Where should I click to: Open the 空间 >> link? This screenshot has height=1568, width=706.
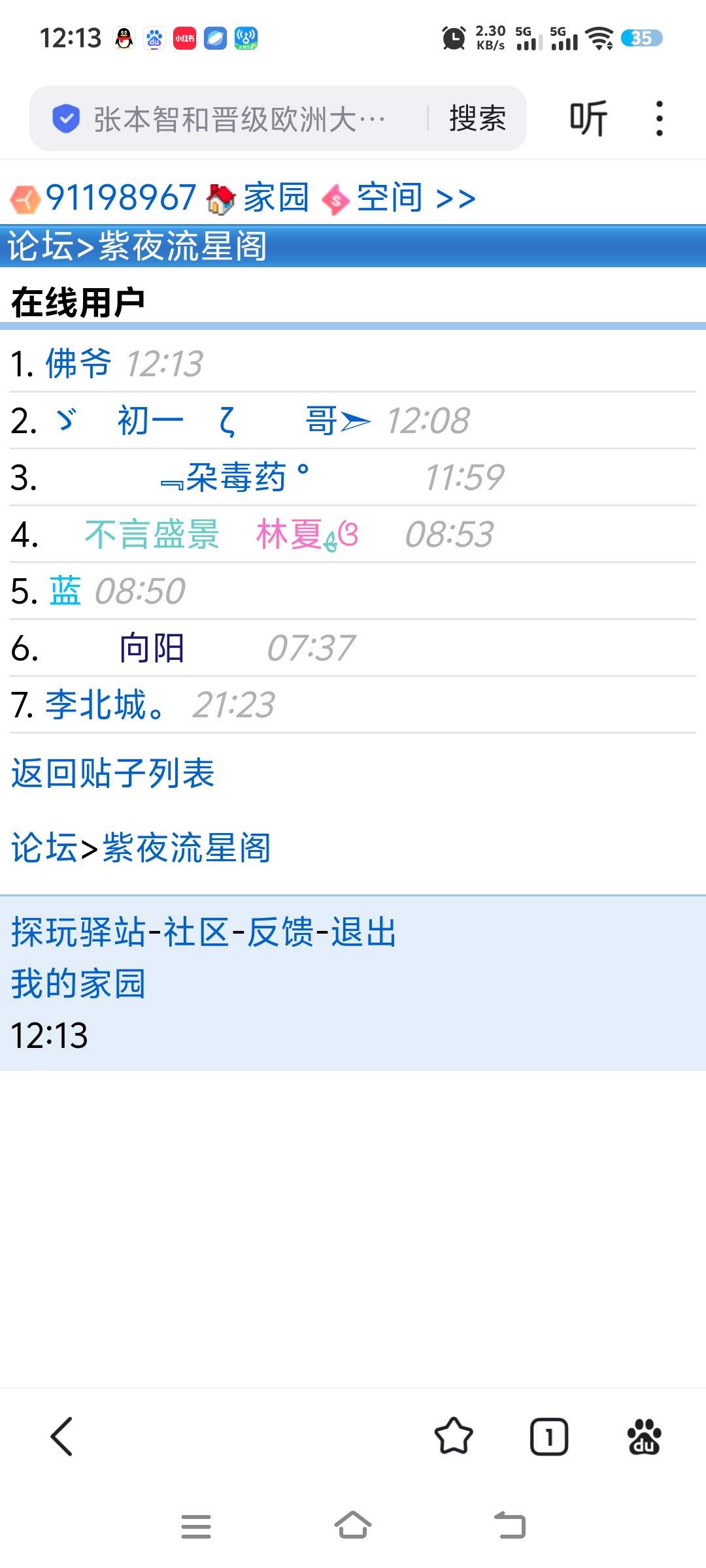coord(416,198)
